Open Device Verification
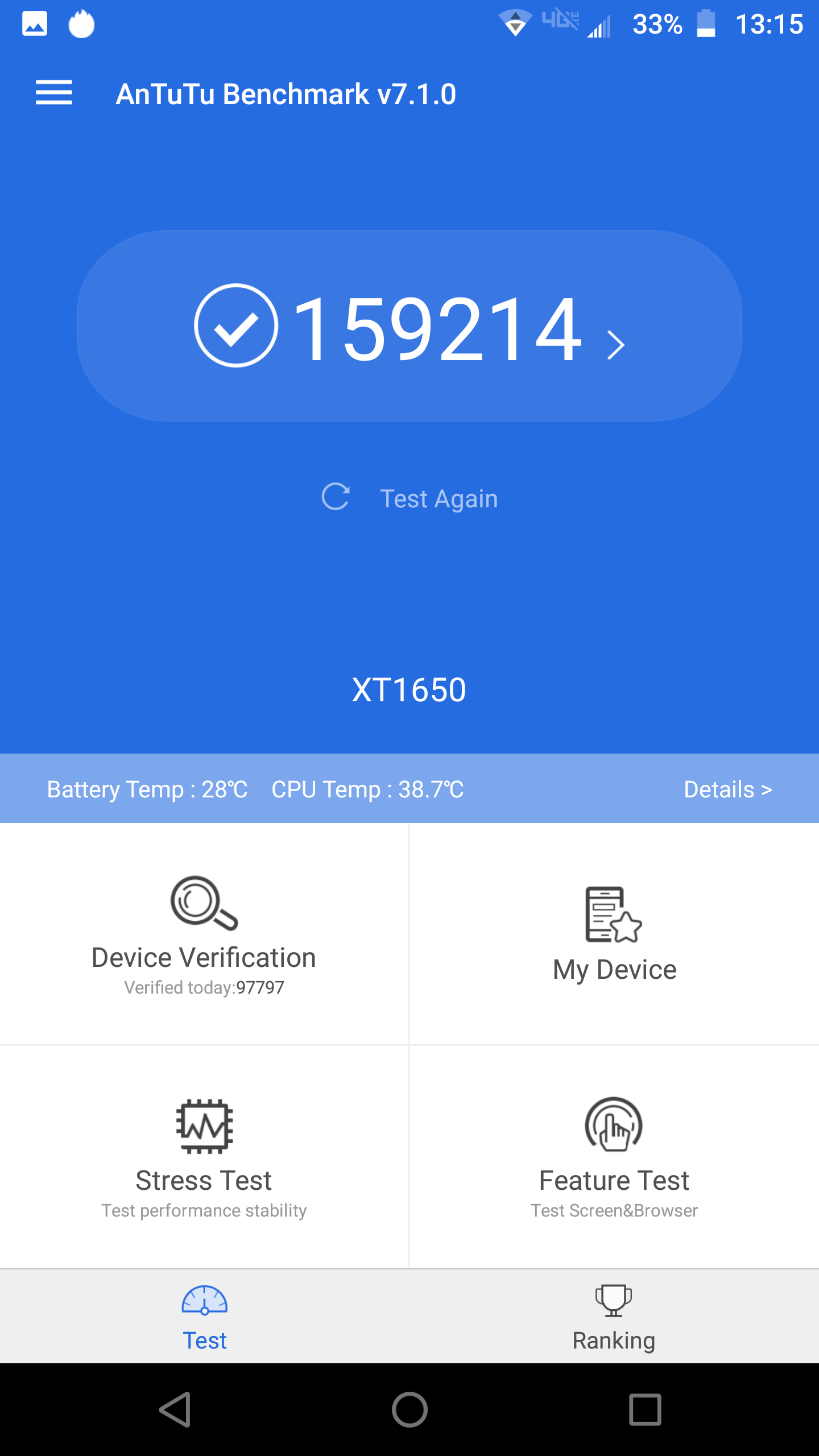Screen dimensions: 819x1456 coord(204,934)
